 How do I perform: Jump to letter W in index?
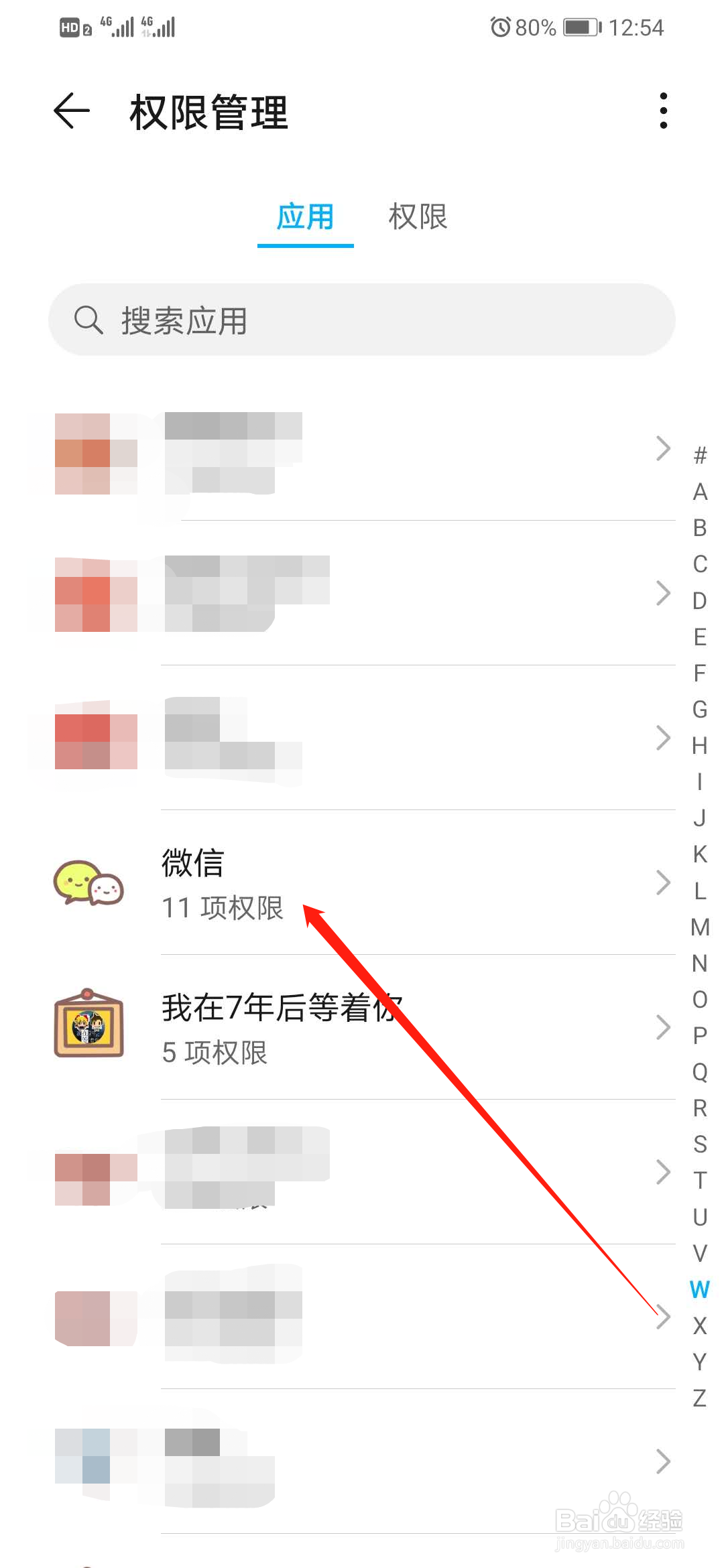(x=699, y=1289)
